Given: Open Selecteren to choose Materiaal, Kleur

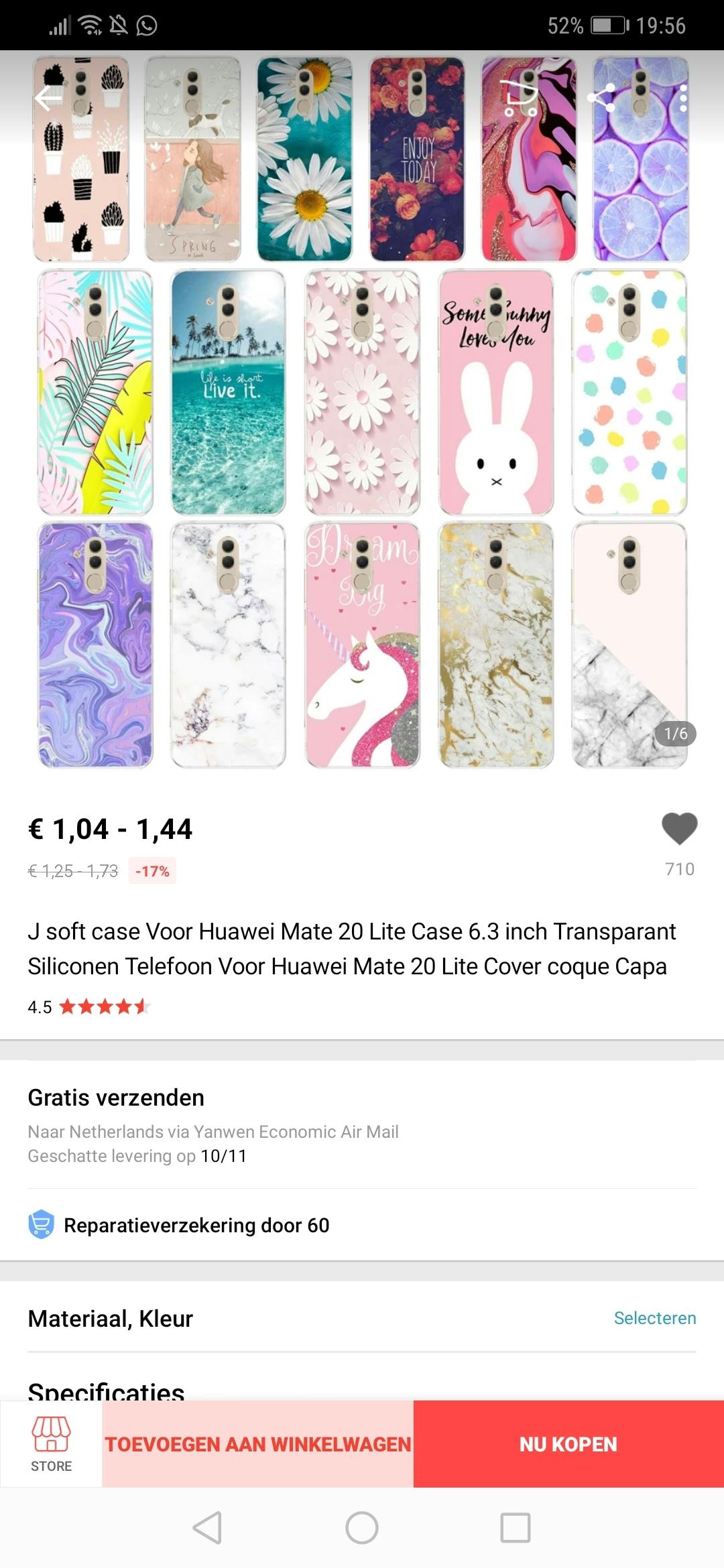Looking at the screenshot, I should tap(656, 1318).
